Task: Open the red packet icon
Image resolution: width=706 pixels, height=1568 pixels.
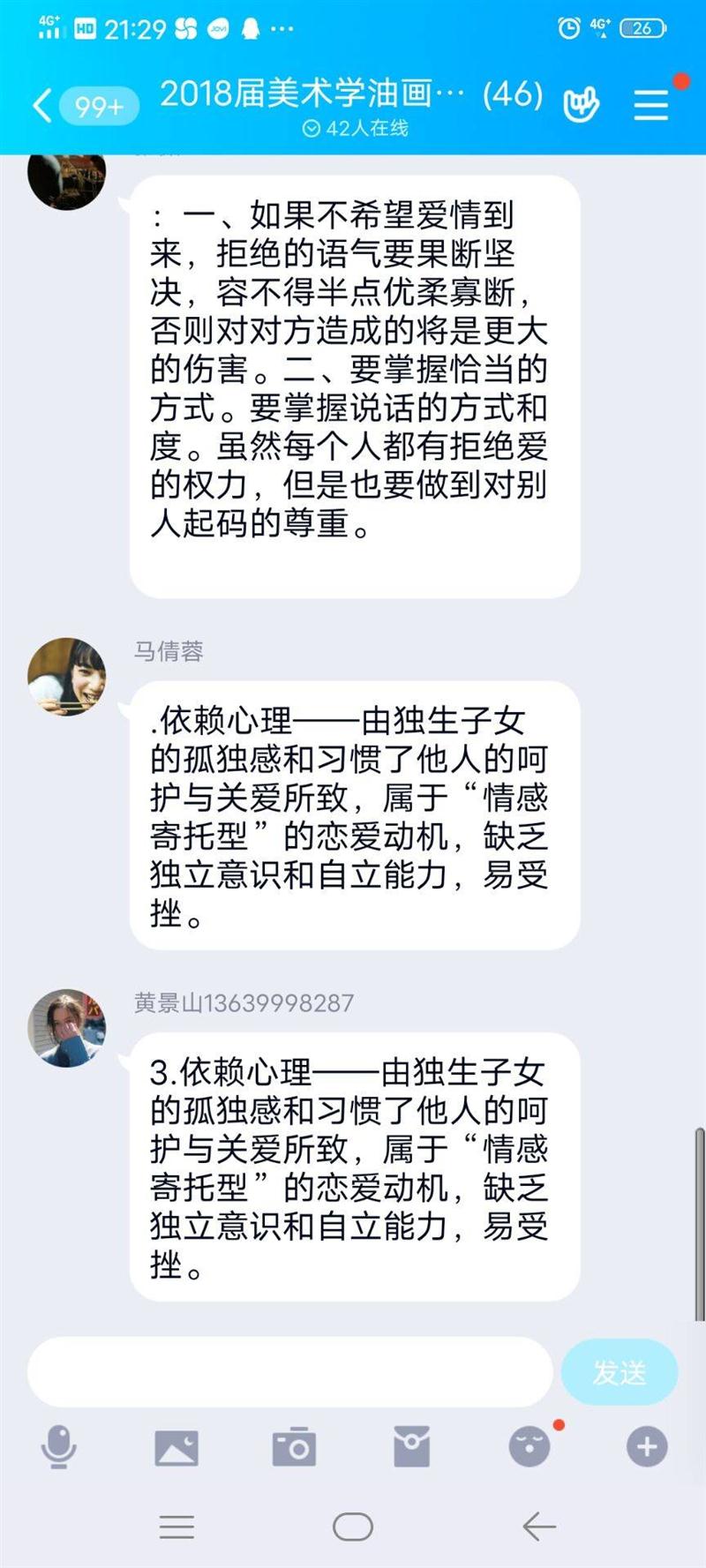Action: pos(411,1447)
